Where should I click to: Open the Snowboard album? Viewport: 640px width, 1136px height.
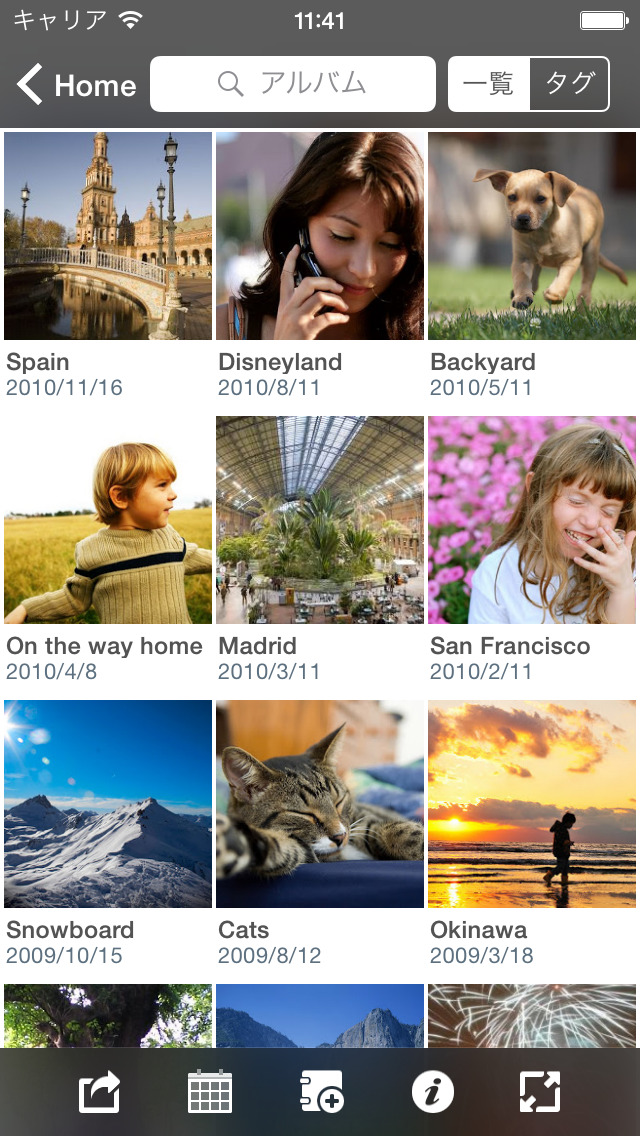[x=108, y=804]
